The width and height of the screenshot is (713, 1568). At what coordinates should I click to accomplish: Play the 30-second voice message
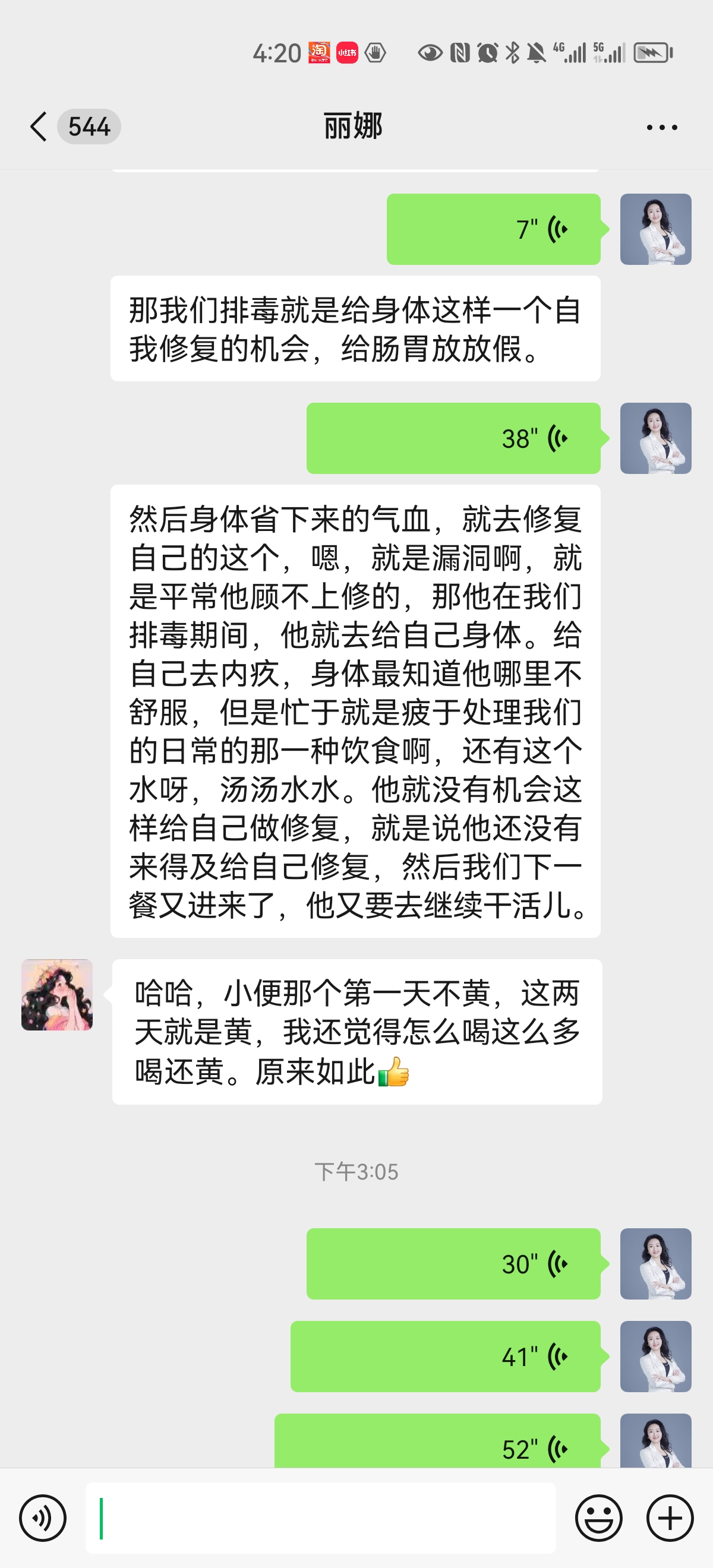click(x=453, y=1264)
